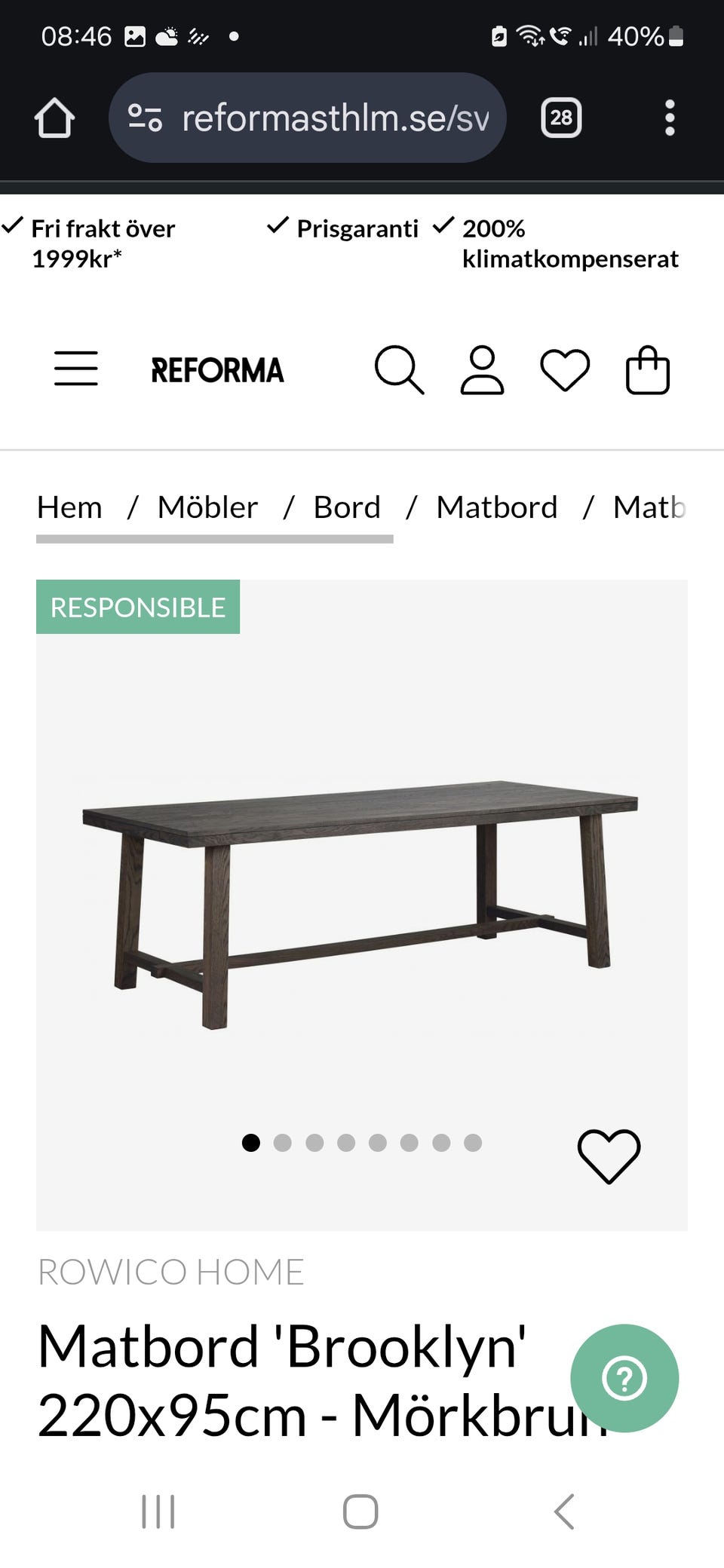Go to Möbler via the breadcrumb
The width and height of the screenshot is (724, 1568).
click(x=207, y=507)
